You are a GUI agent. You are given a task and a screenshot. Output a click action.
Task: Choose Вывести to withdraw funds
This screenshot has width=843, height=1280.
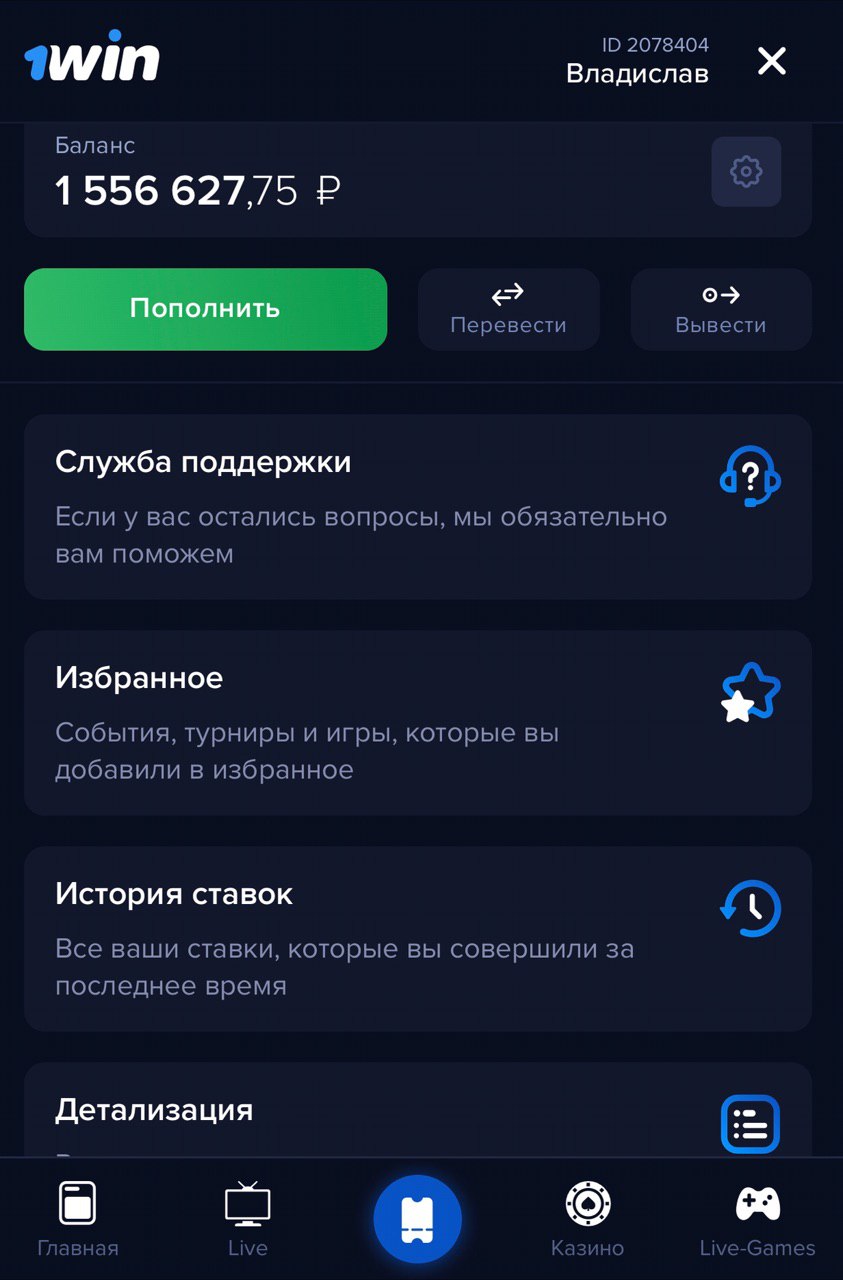tap(720, 309)
